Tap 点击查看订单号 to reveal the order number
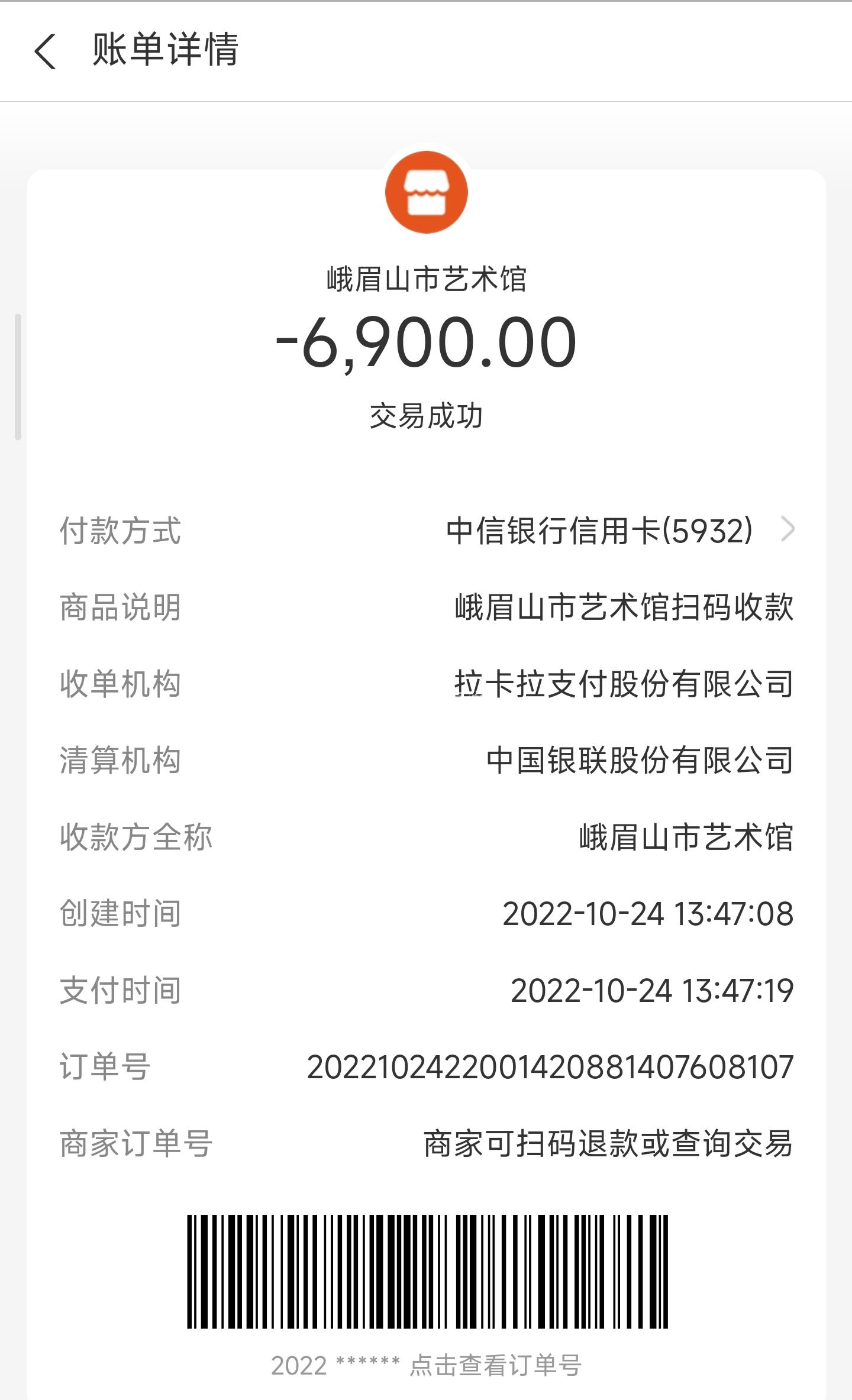 pos(495,1365)
